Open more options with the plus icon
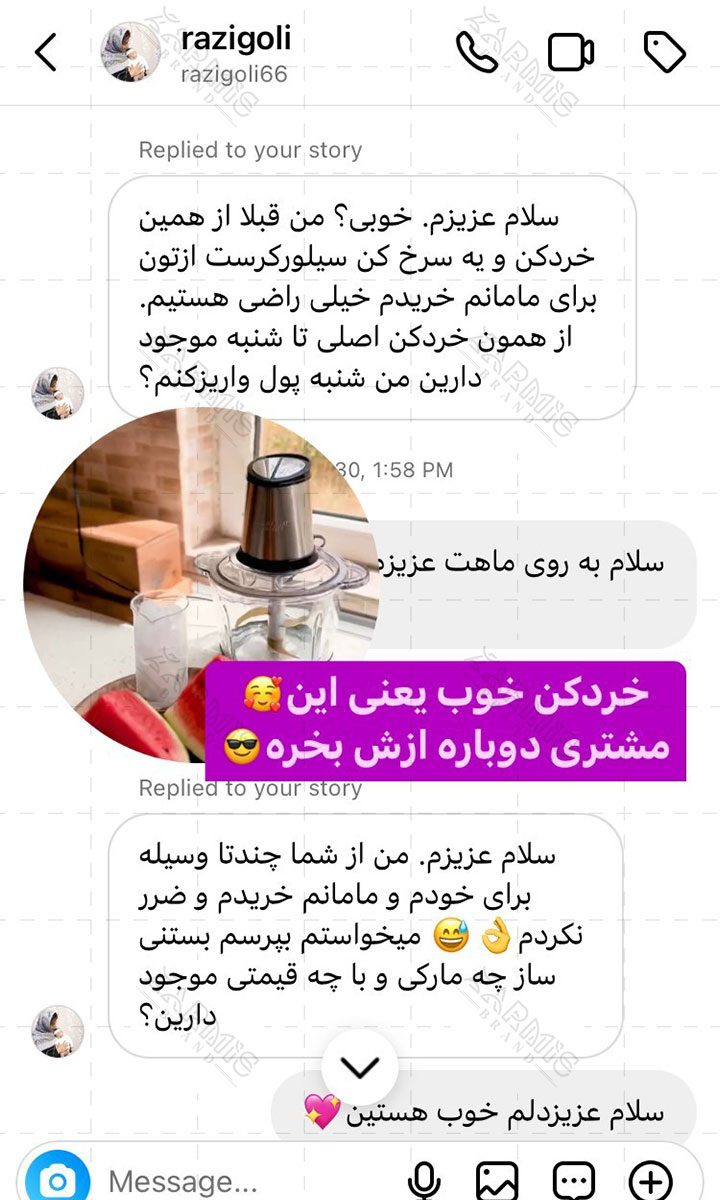720x1200 pixels. coord(650,1182)
